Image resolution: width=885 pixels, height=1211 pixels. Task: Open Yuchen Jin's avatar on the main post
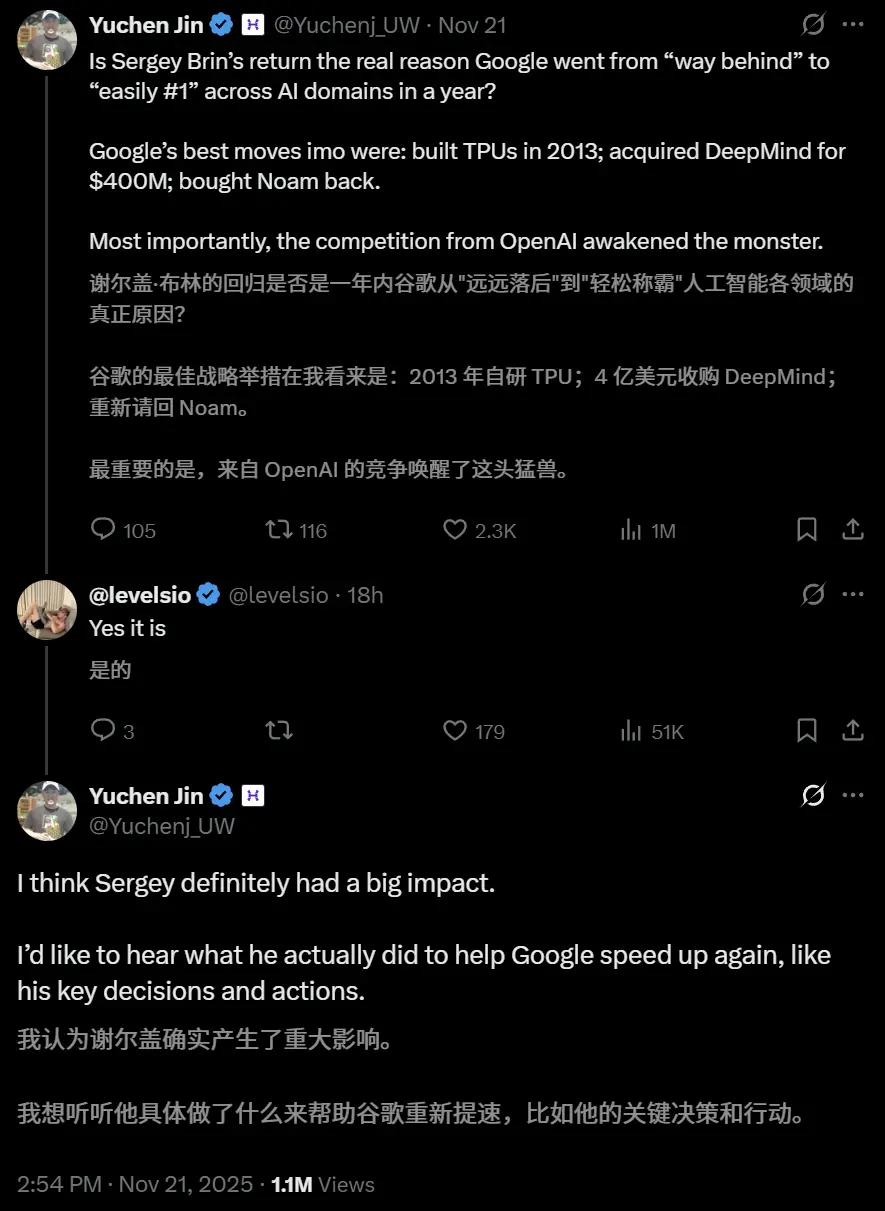[47, 810]
